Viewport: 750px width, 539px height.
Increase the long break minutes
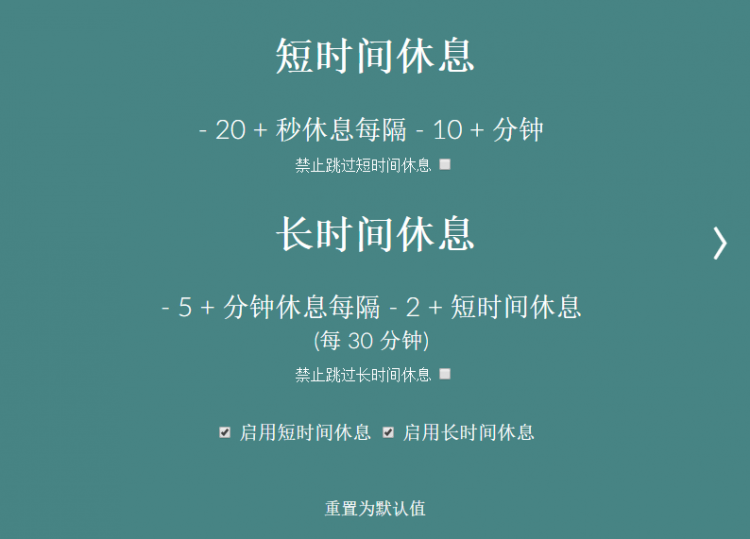click(208, 307)
